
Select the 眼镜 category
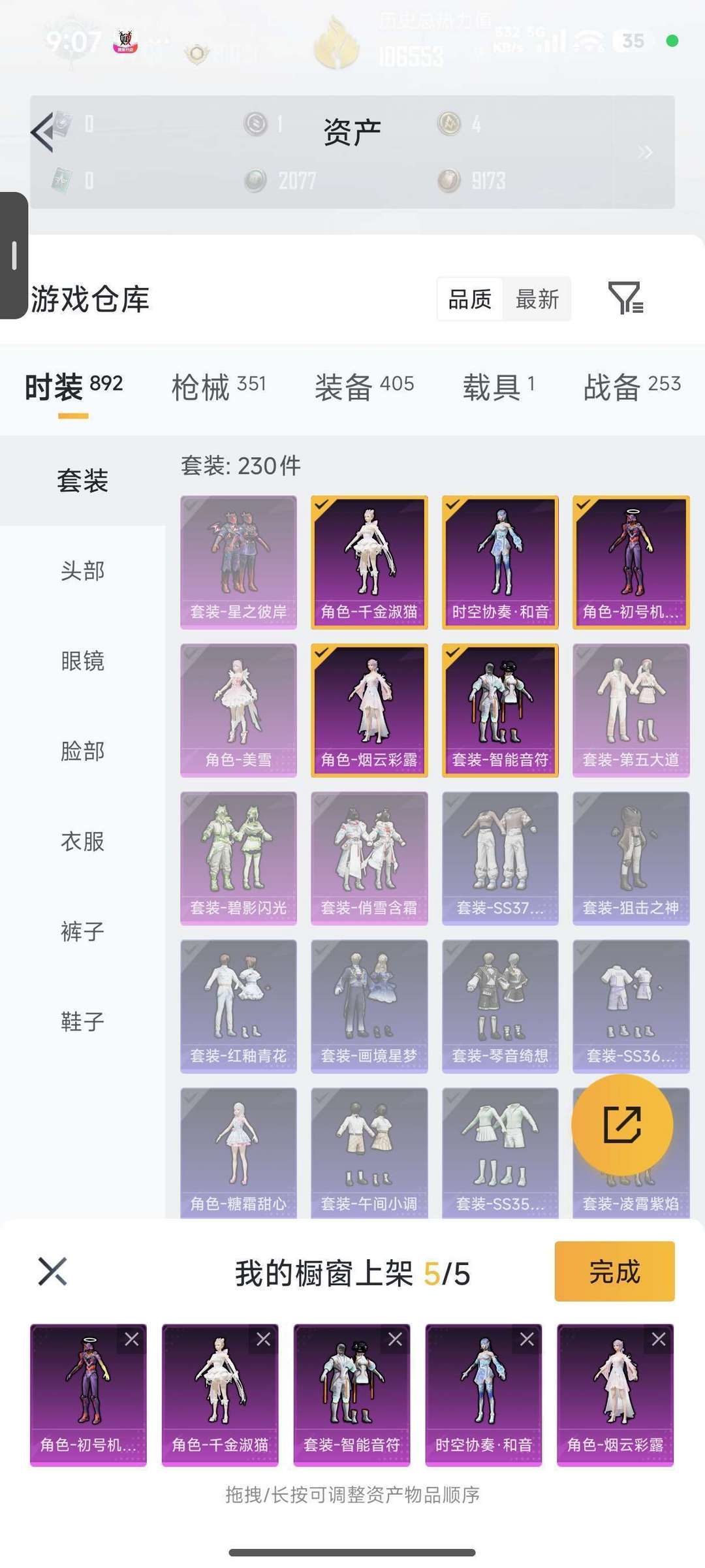coord(82,661)
